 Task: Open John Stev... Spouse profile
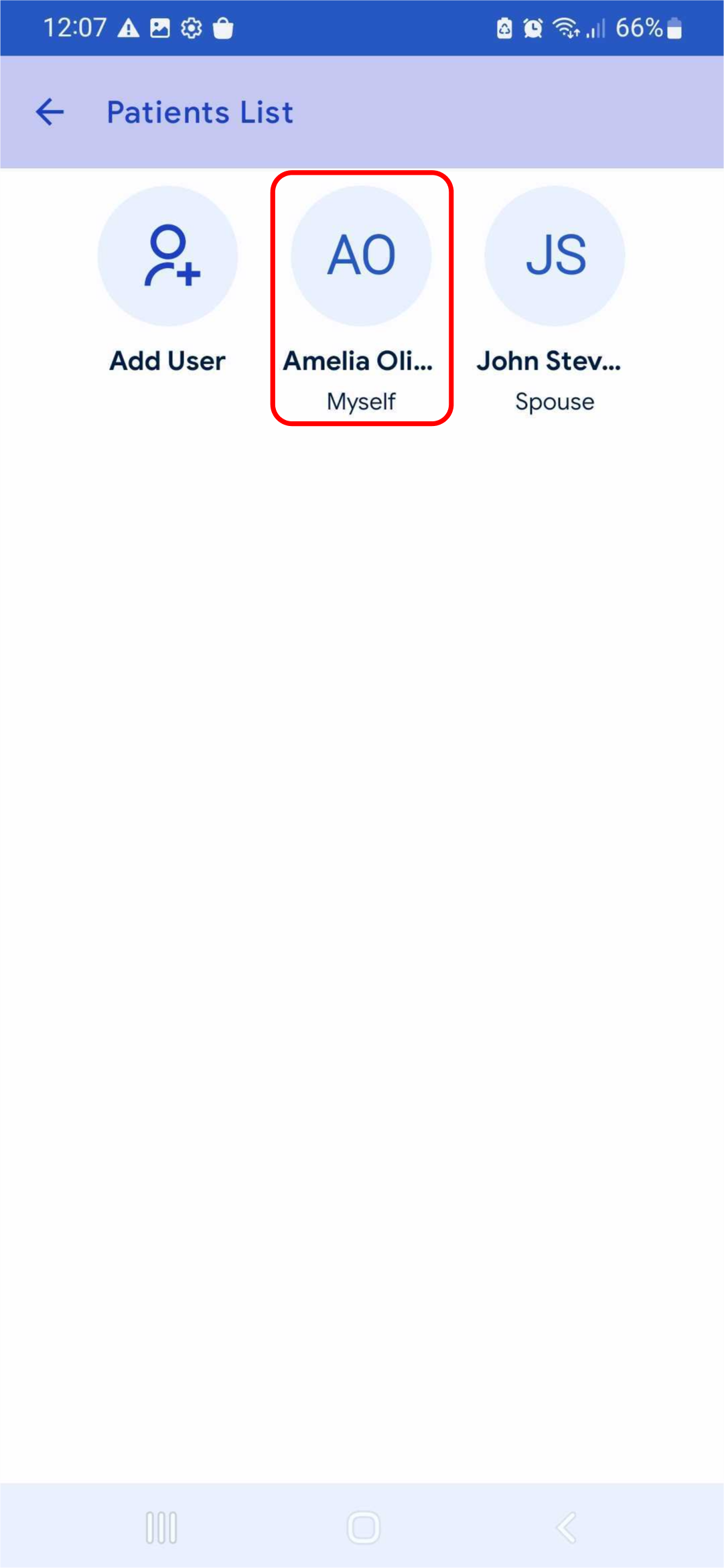point(555,299)
